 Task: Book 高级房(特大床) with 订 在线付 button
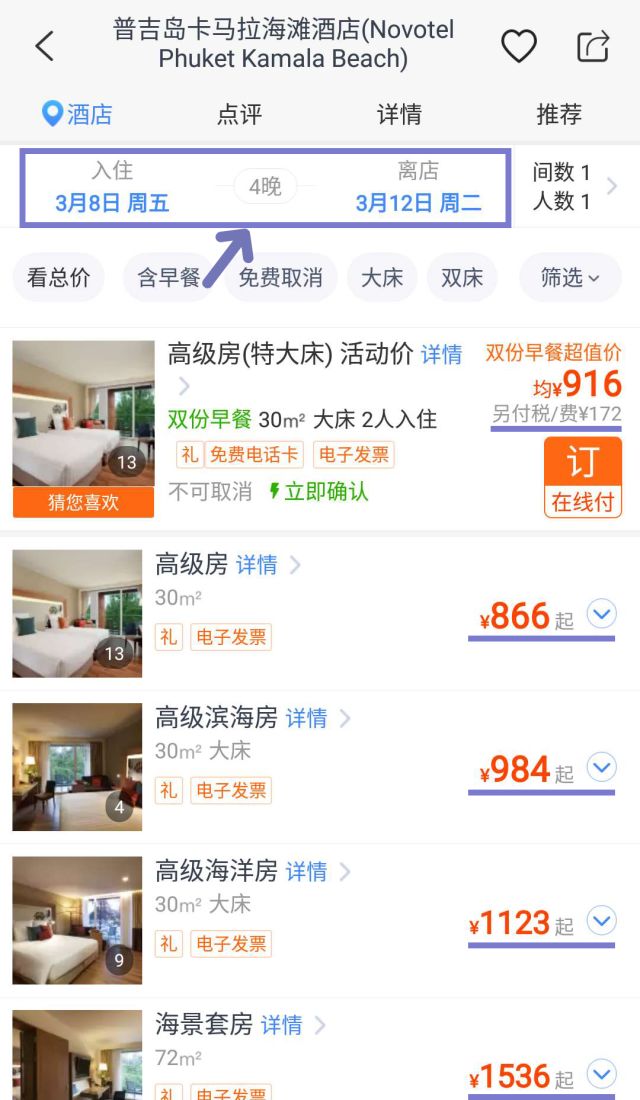[582, 477]
